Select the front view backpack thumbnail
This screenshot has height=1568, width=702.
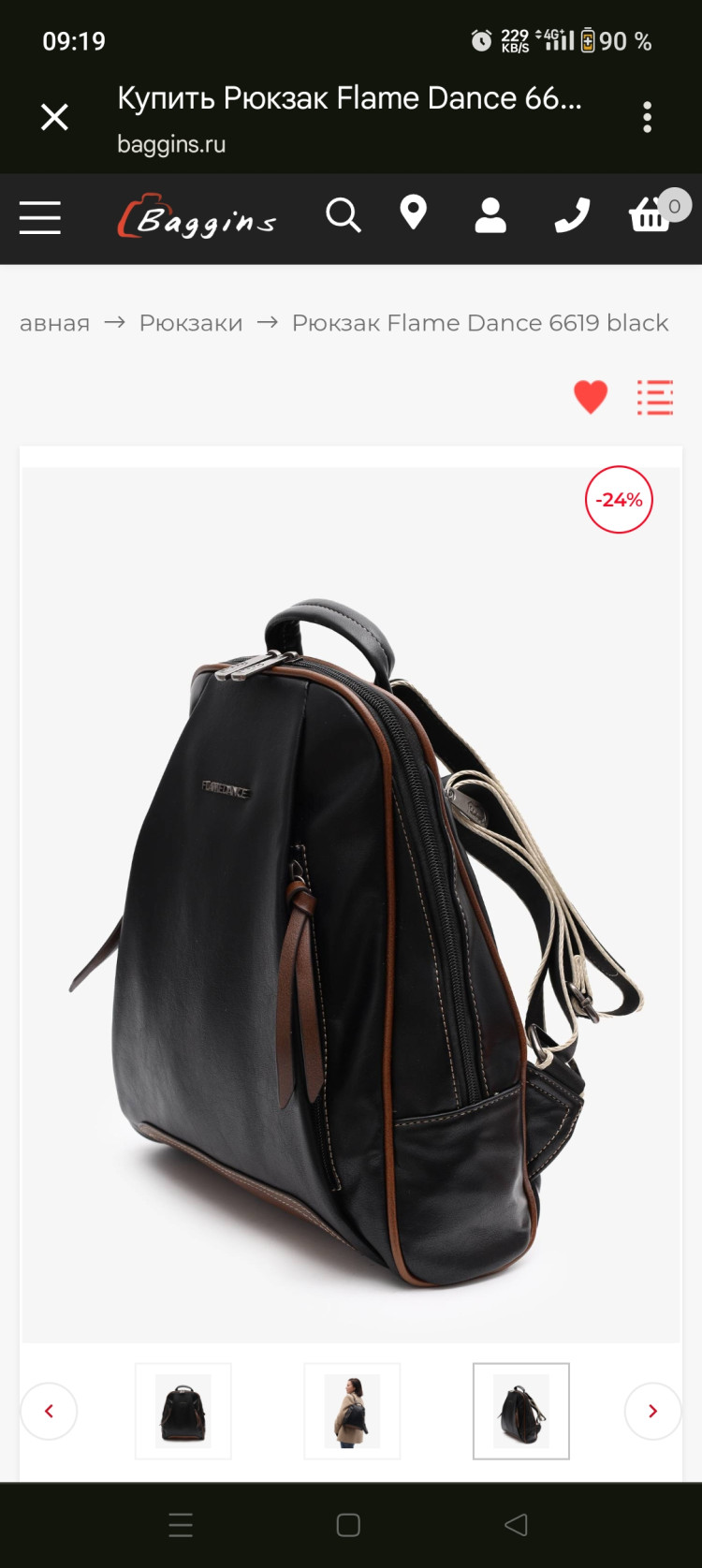pos(183,1411)
